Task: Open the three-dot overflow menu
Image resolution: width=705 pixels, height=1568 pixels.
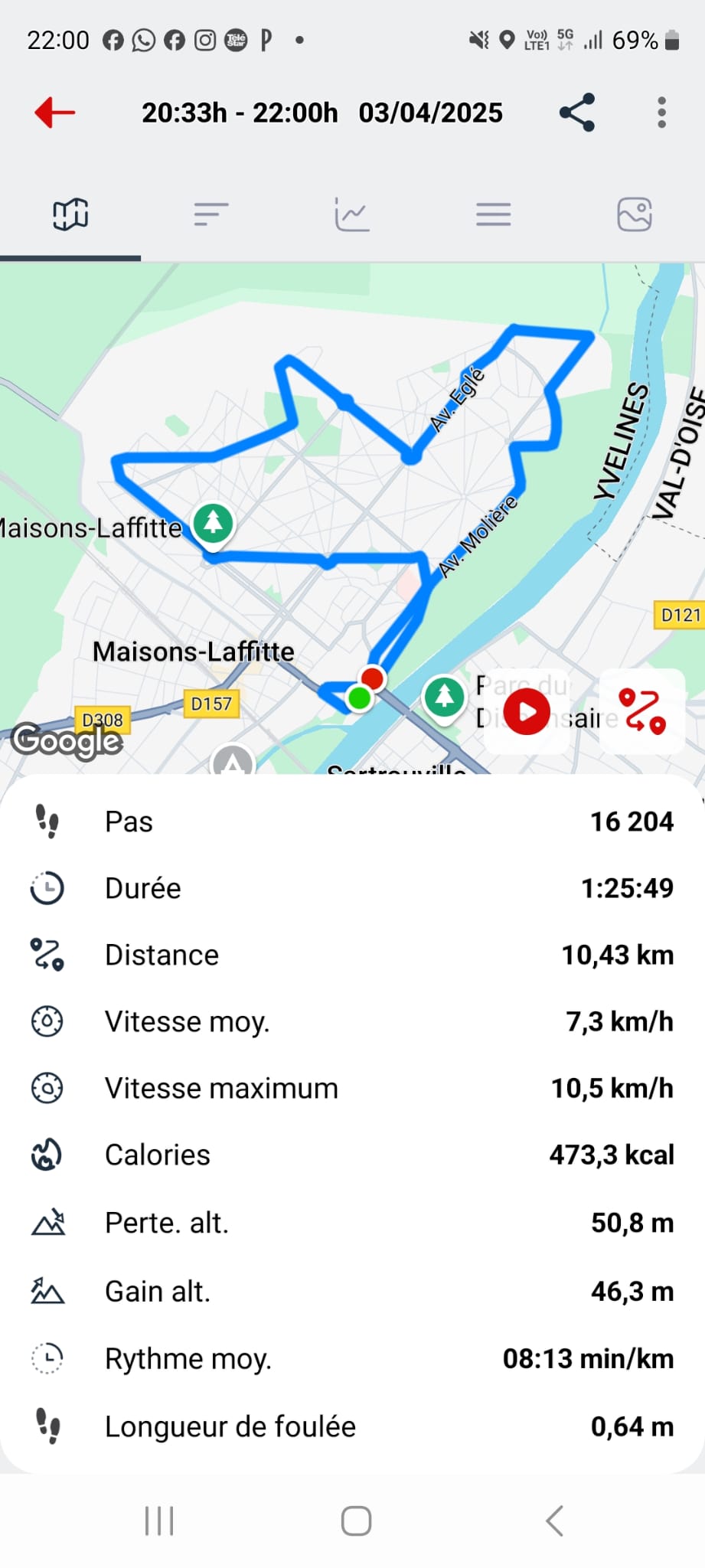Action: click(662, 113)
